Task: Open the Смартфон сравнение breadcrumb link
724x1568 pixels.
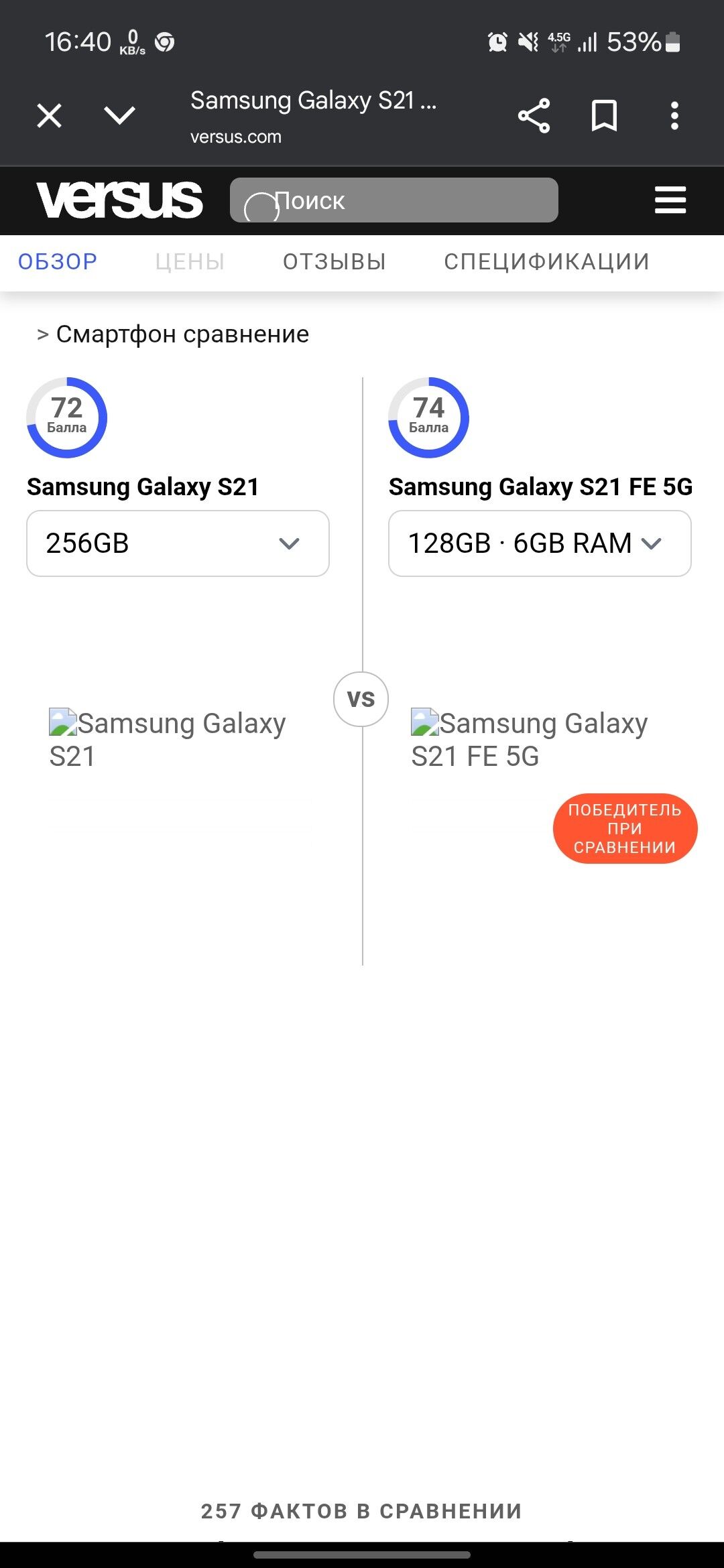Action: coord(182,334)
